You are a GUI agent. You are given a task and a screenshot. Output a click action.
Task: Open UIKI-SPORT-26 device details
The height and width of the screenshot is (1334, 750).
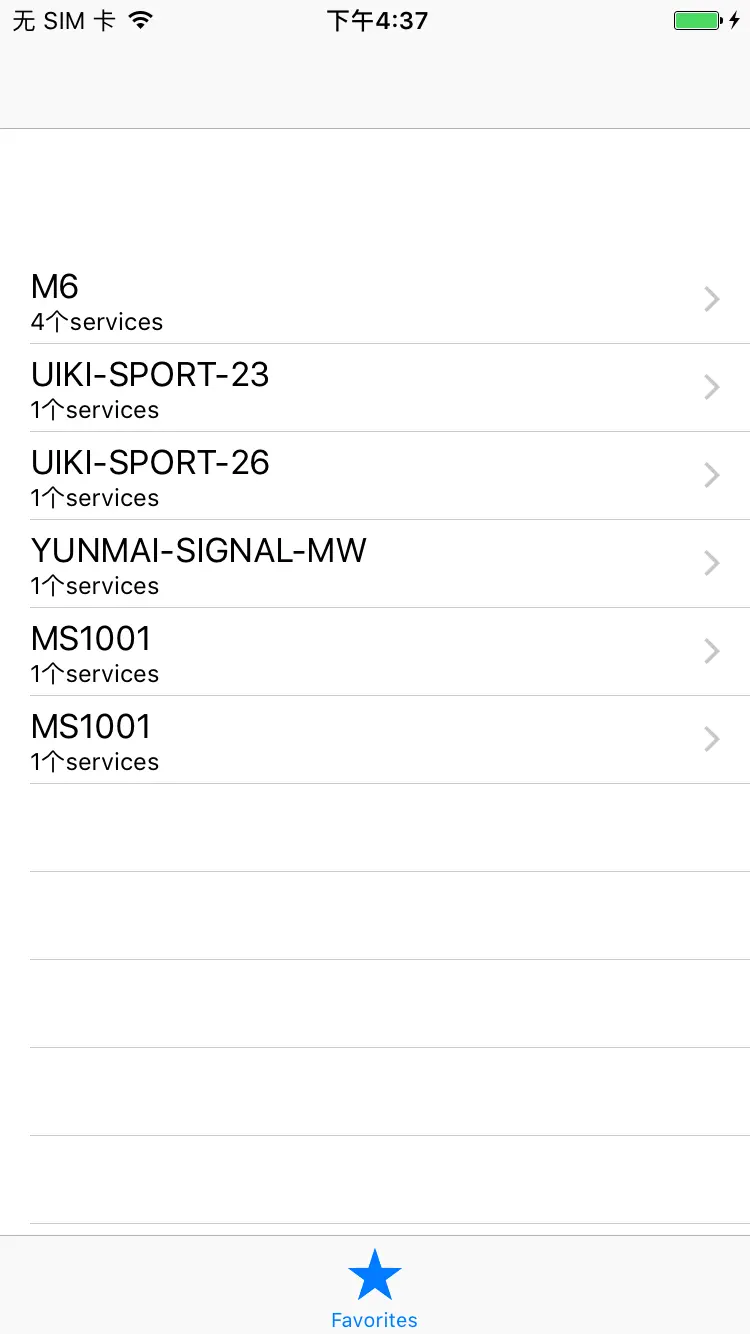(x=375, y=476)
